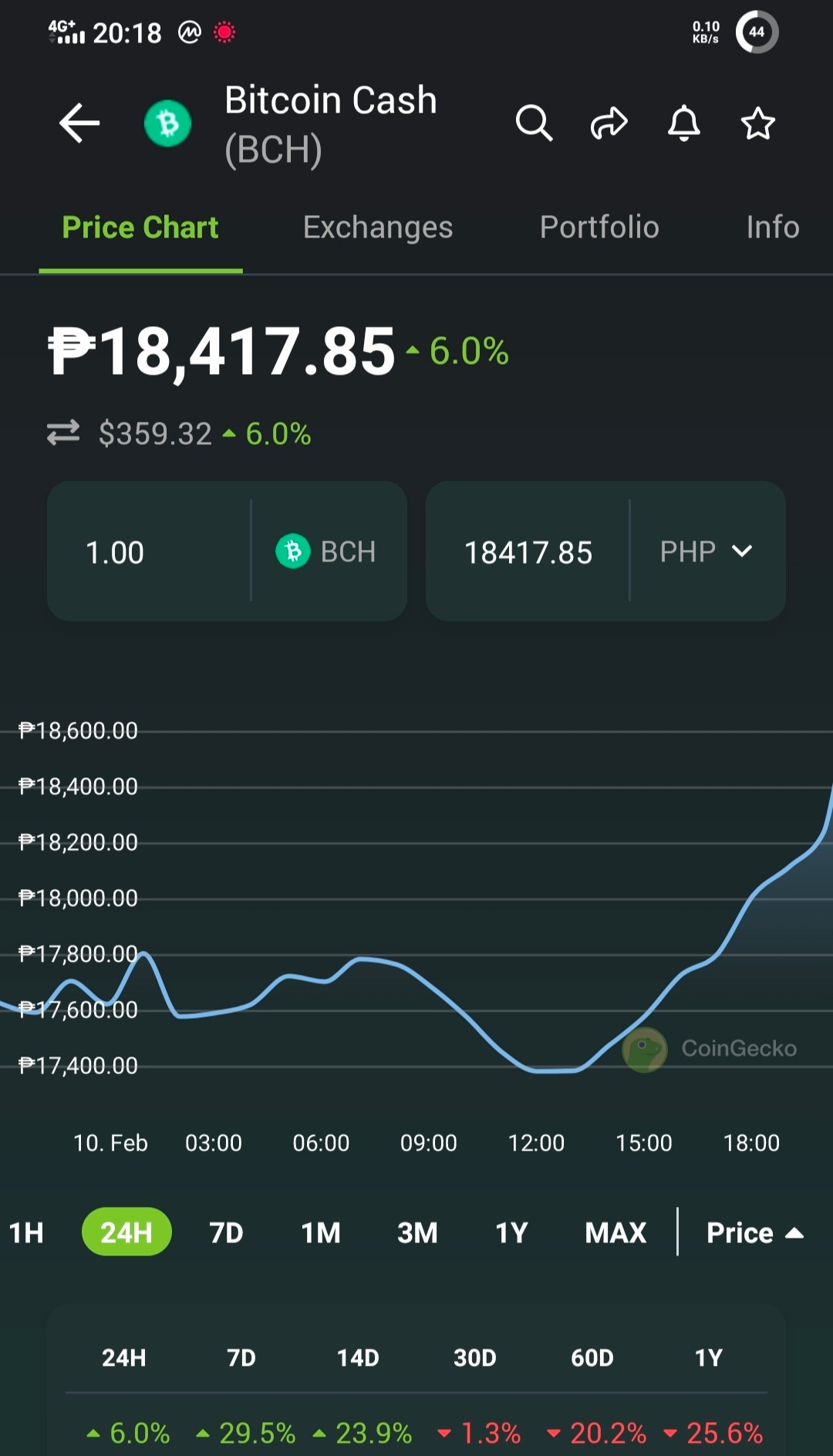Edit the 1.00 BCH amount field
833x1456 pixels.
click(x=149, y=551)
